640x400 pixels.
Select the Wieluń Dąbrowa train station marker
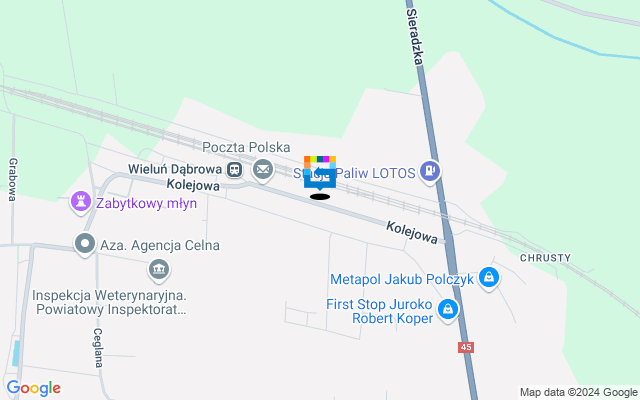[234, 170]
